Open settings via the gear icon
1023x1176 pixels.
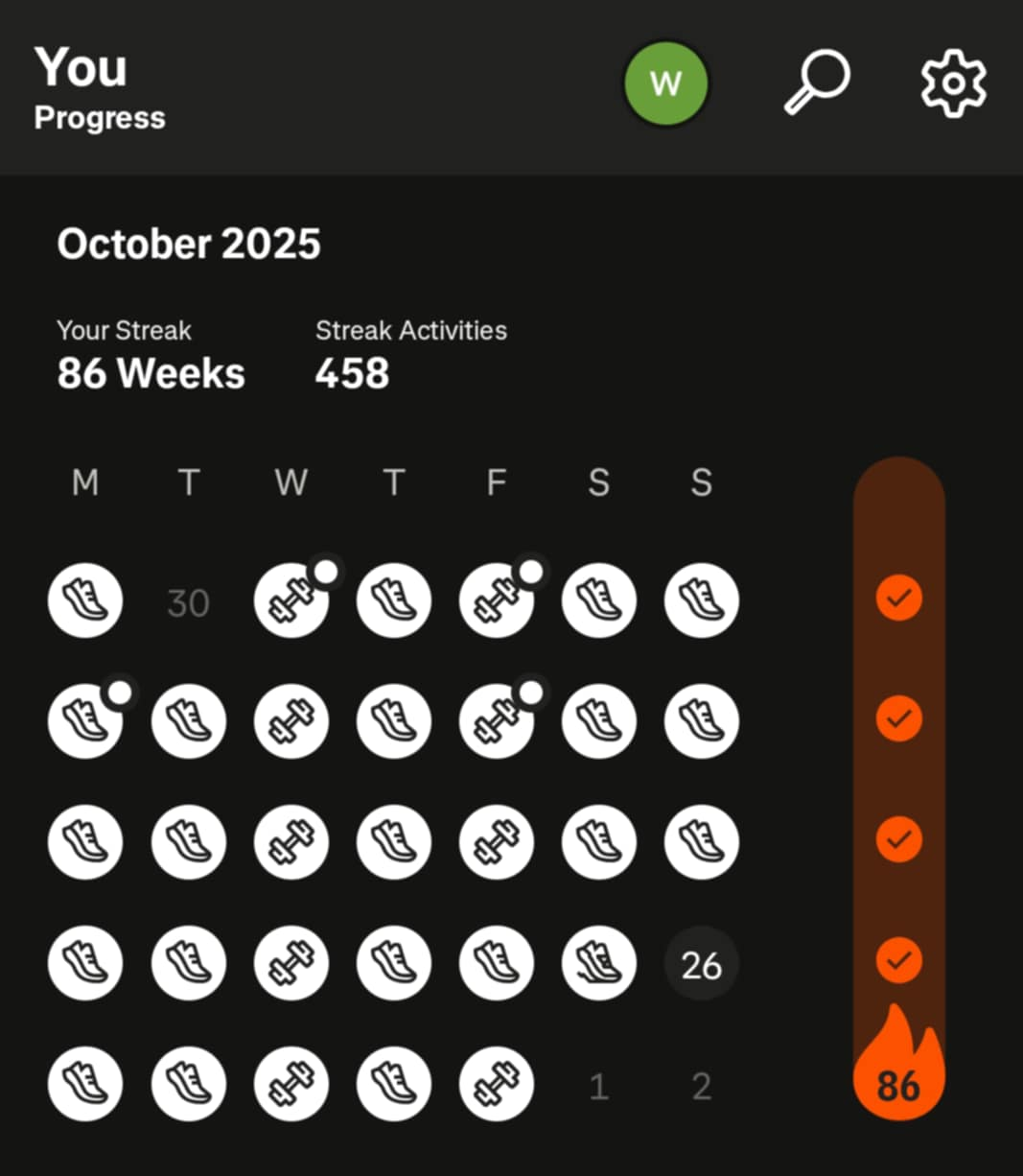point(953,83)
